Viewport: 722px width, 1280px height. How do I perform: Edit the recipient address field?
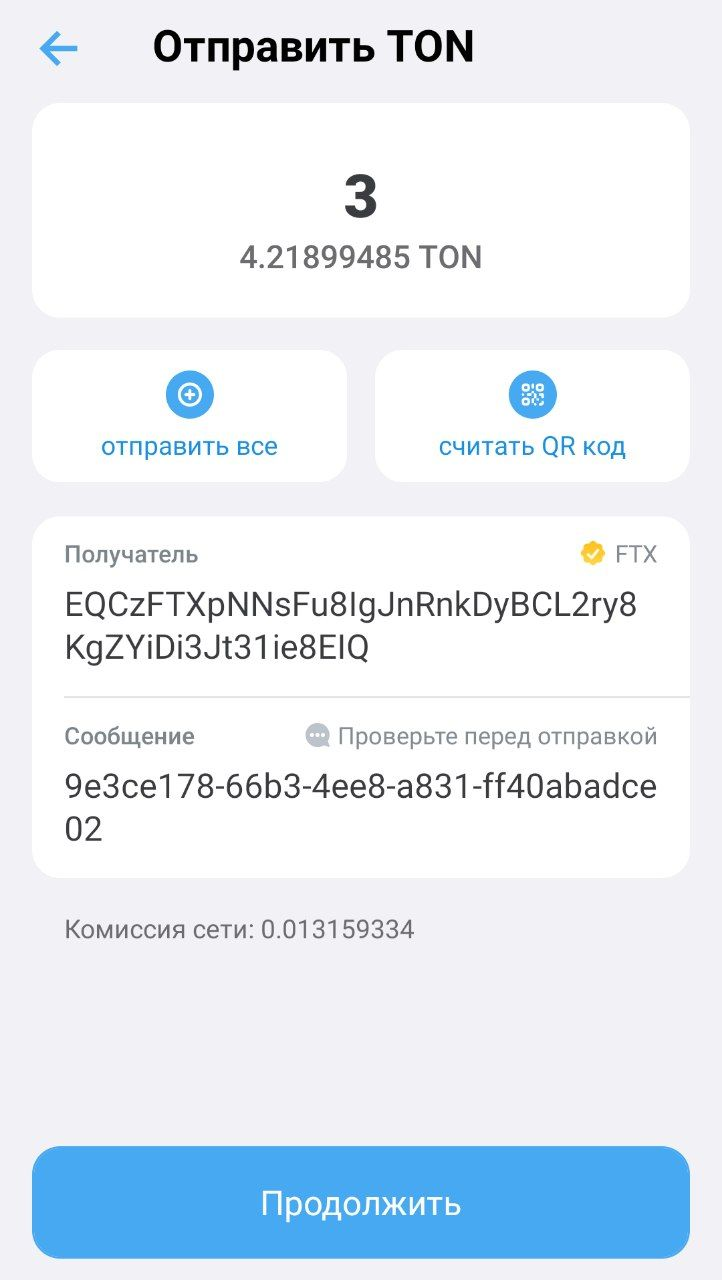tap(350, 627)
